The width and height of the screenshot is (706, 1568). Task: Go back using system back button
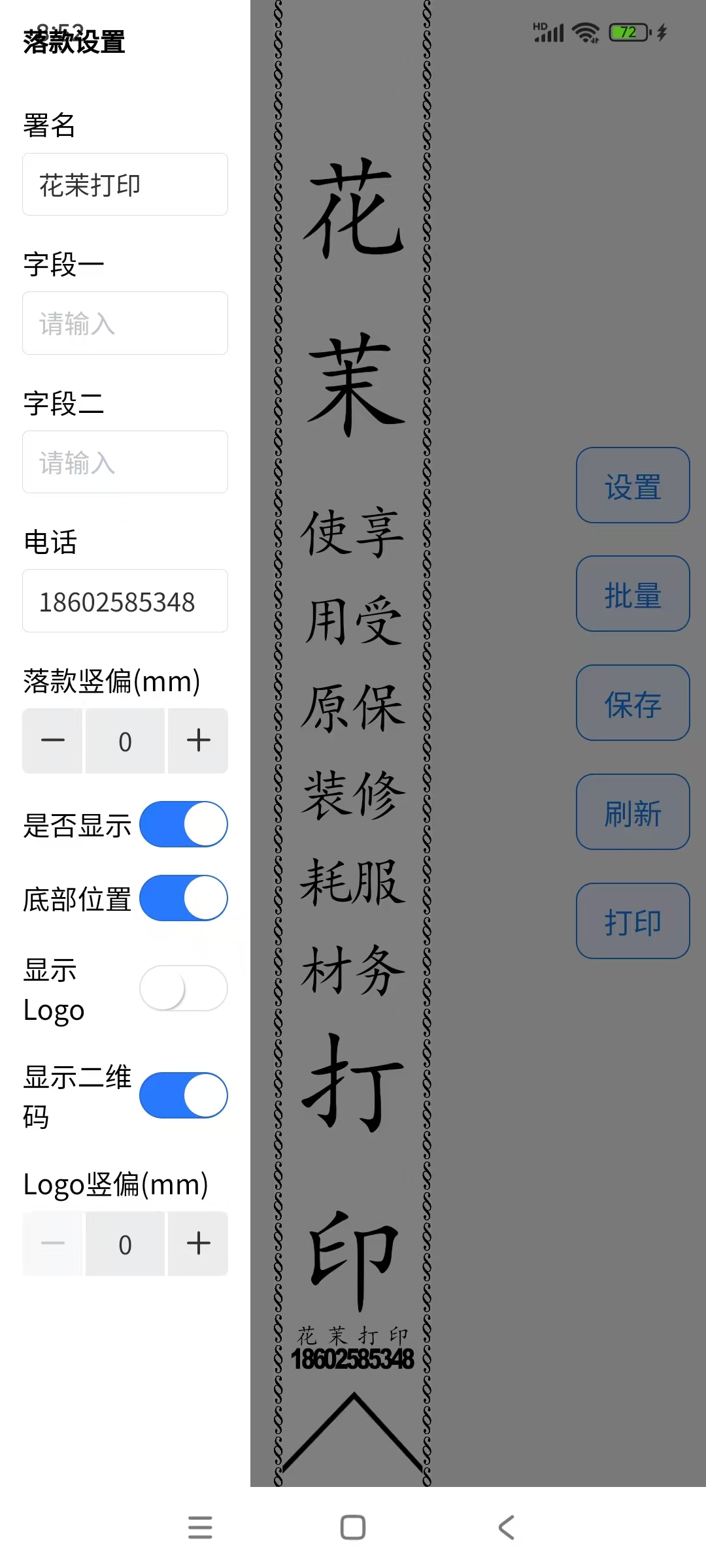pyautogui.click(x=506, y=1527)
